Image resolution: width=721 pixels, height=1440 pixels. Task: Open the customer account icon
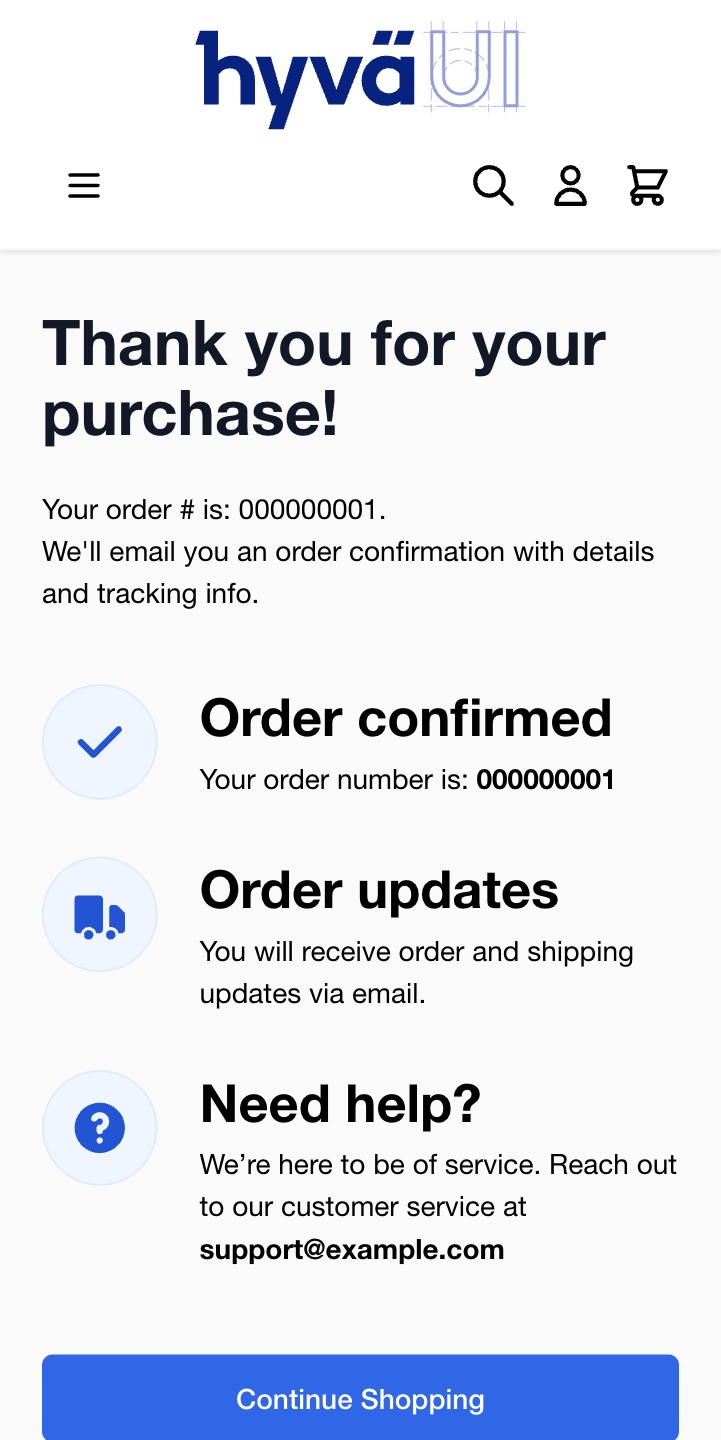[x=570, y=186]
